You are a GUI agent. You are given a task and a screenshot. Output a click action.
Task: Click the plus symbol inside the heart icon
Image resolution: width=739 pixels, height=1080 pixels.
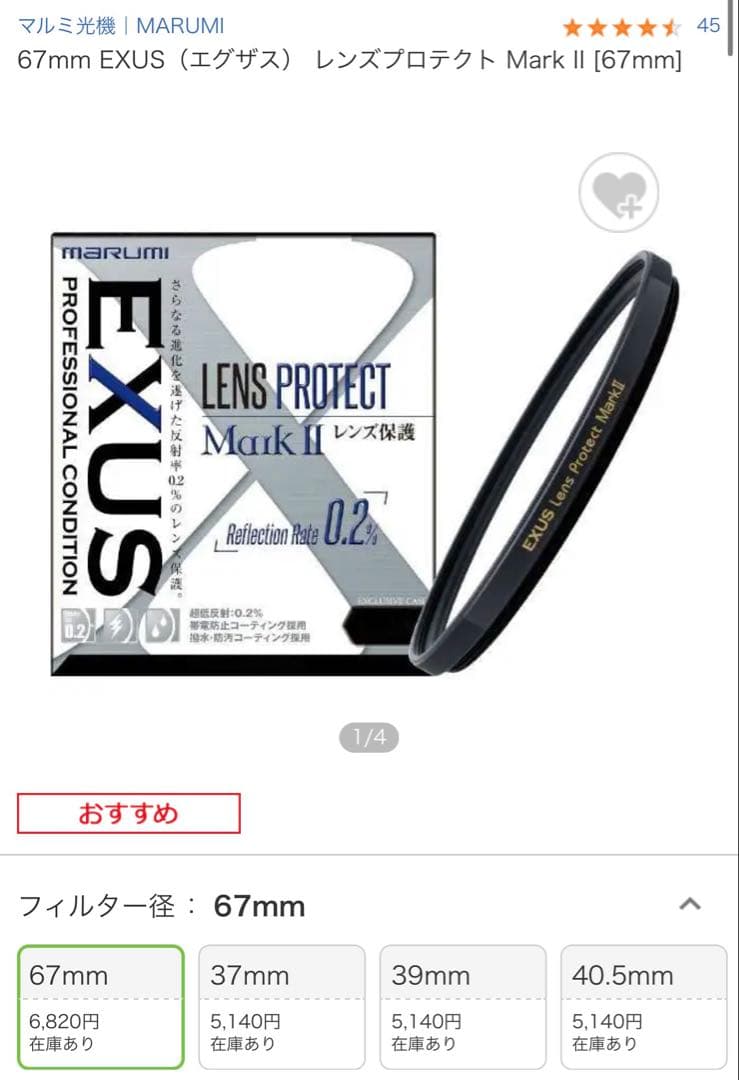[630, 207]
